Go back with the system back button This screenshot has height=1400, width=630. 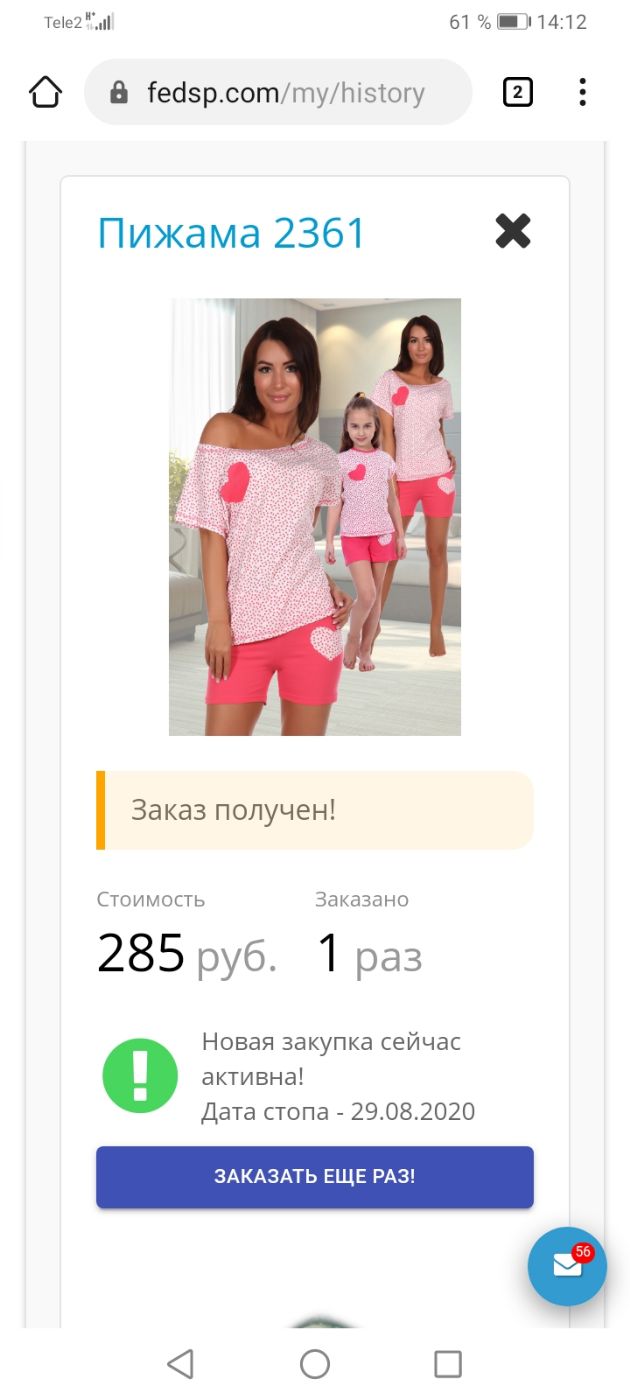(x=180, y=1364)
